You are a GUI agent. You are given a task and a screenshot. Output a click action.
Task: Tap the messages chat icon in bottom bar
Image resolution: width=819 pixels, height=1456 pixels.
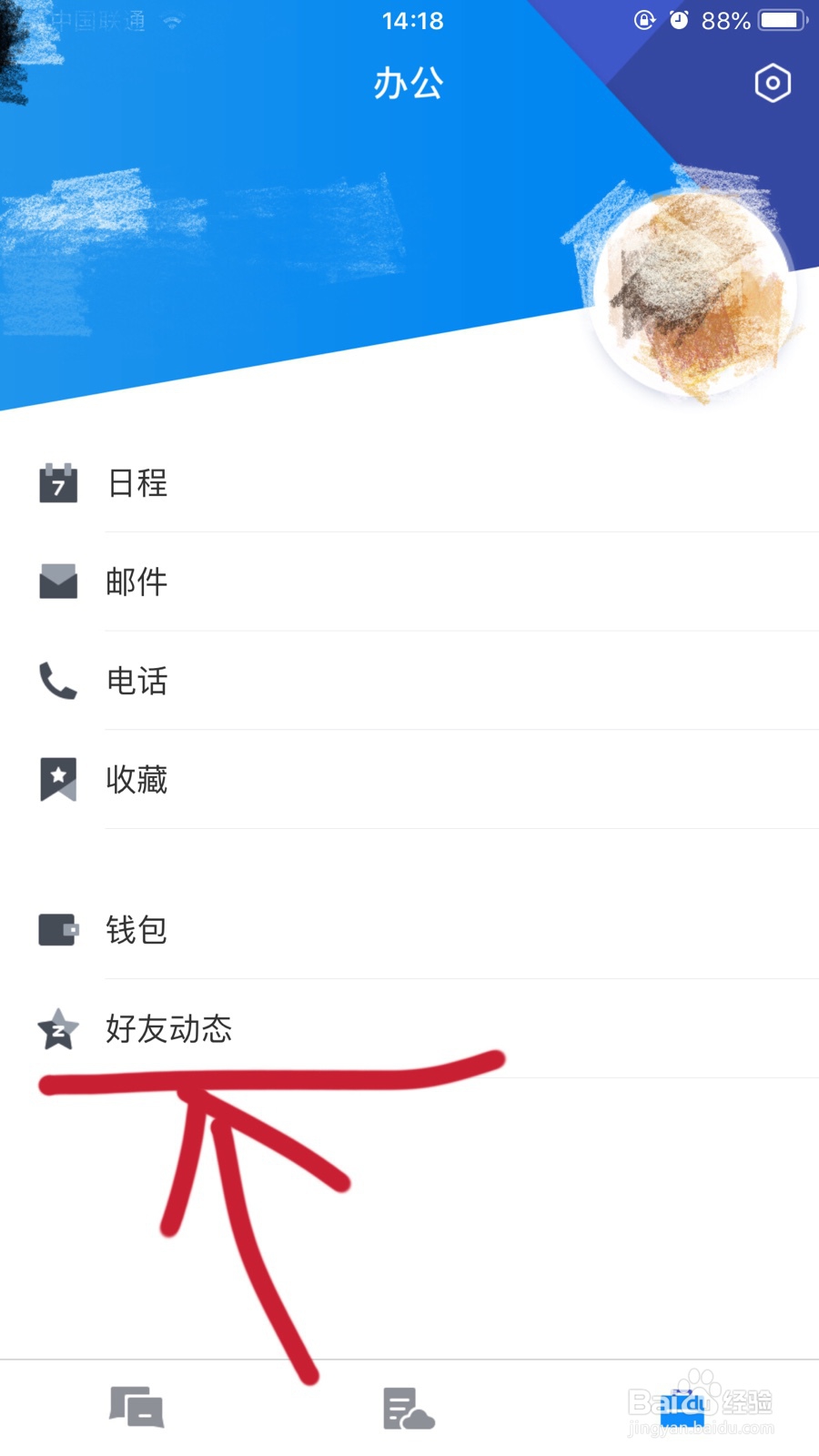[x=136, y=1406]
